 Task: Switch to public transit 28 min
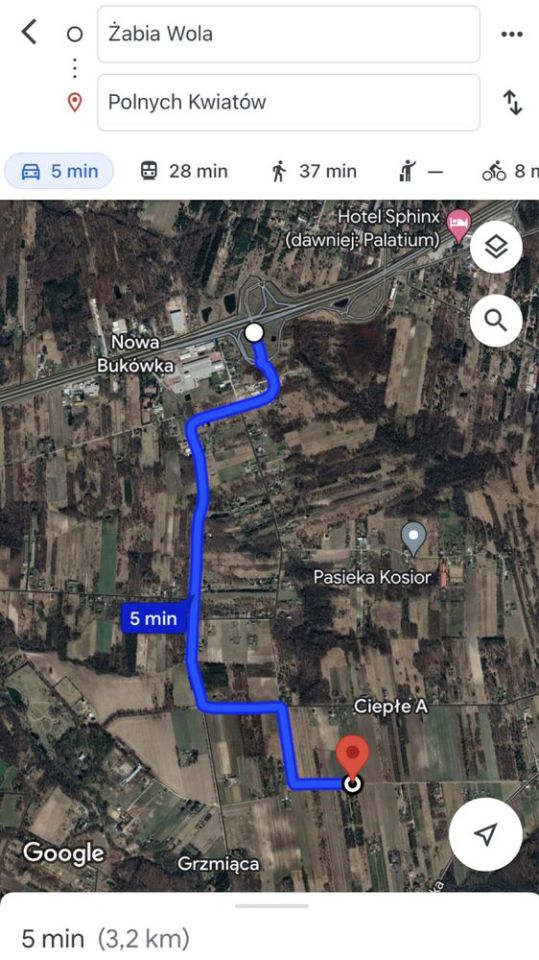[184, 171]
